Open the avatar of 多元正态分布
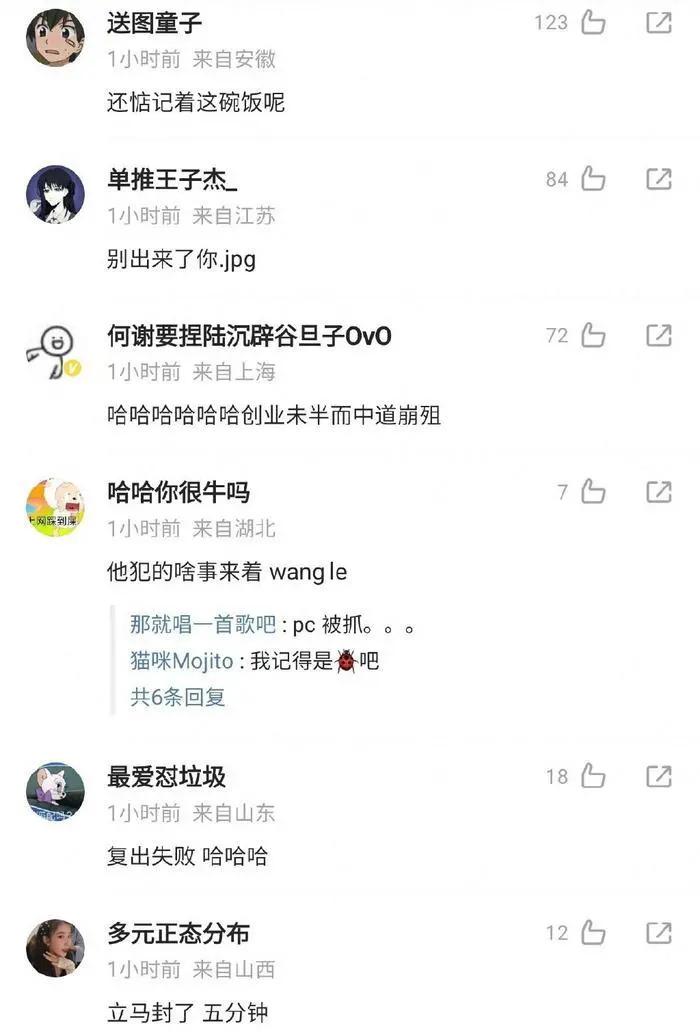The width and height of the screenshot is (700, 1036). (x=55, y=948)
